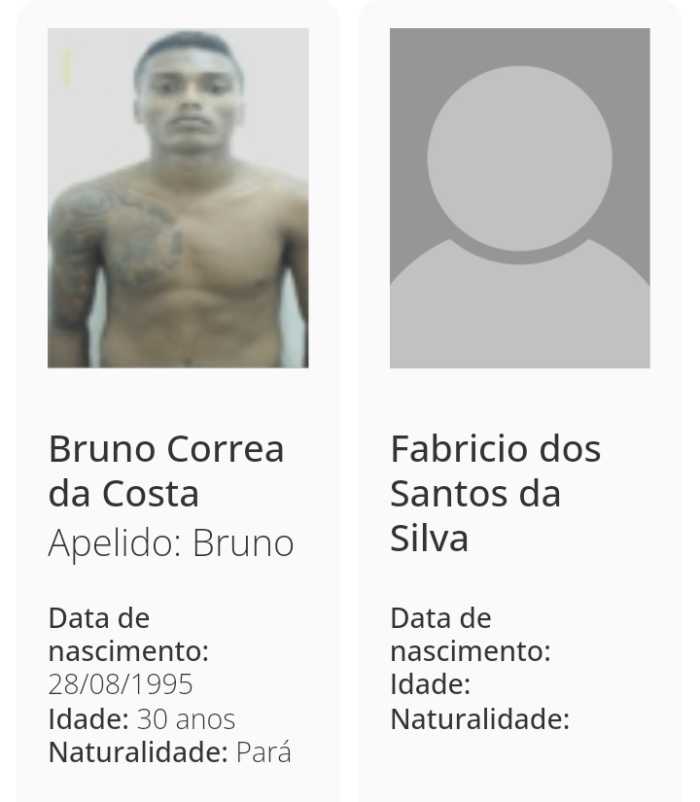700x802 pixels.
Task: Open Fabricio dos Santos da Silva's card
Action: click(x=496, y=493)
